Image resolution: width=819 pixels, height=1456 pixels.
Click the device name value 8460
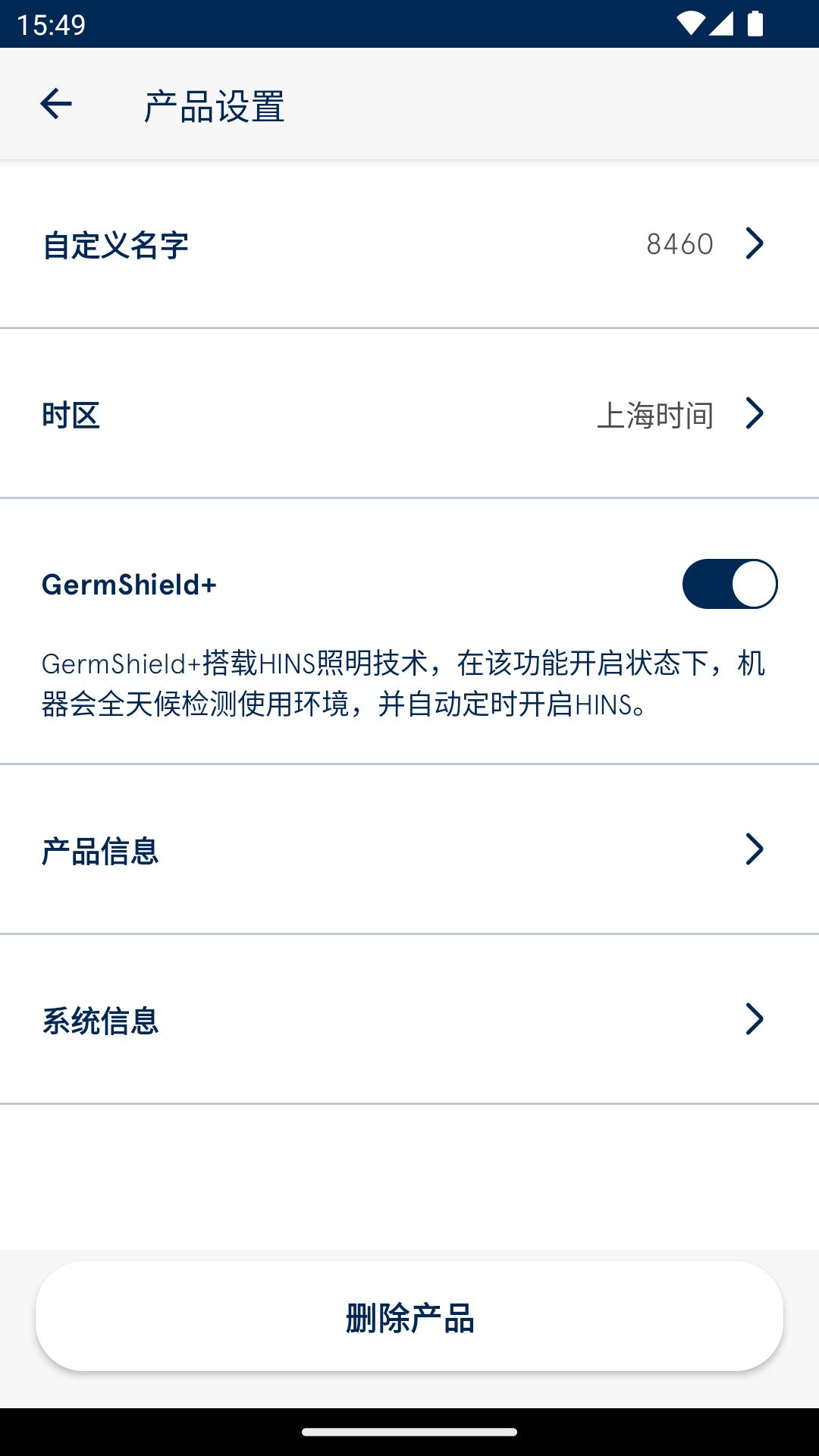pyautogui.click(x=679, y=244)
